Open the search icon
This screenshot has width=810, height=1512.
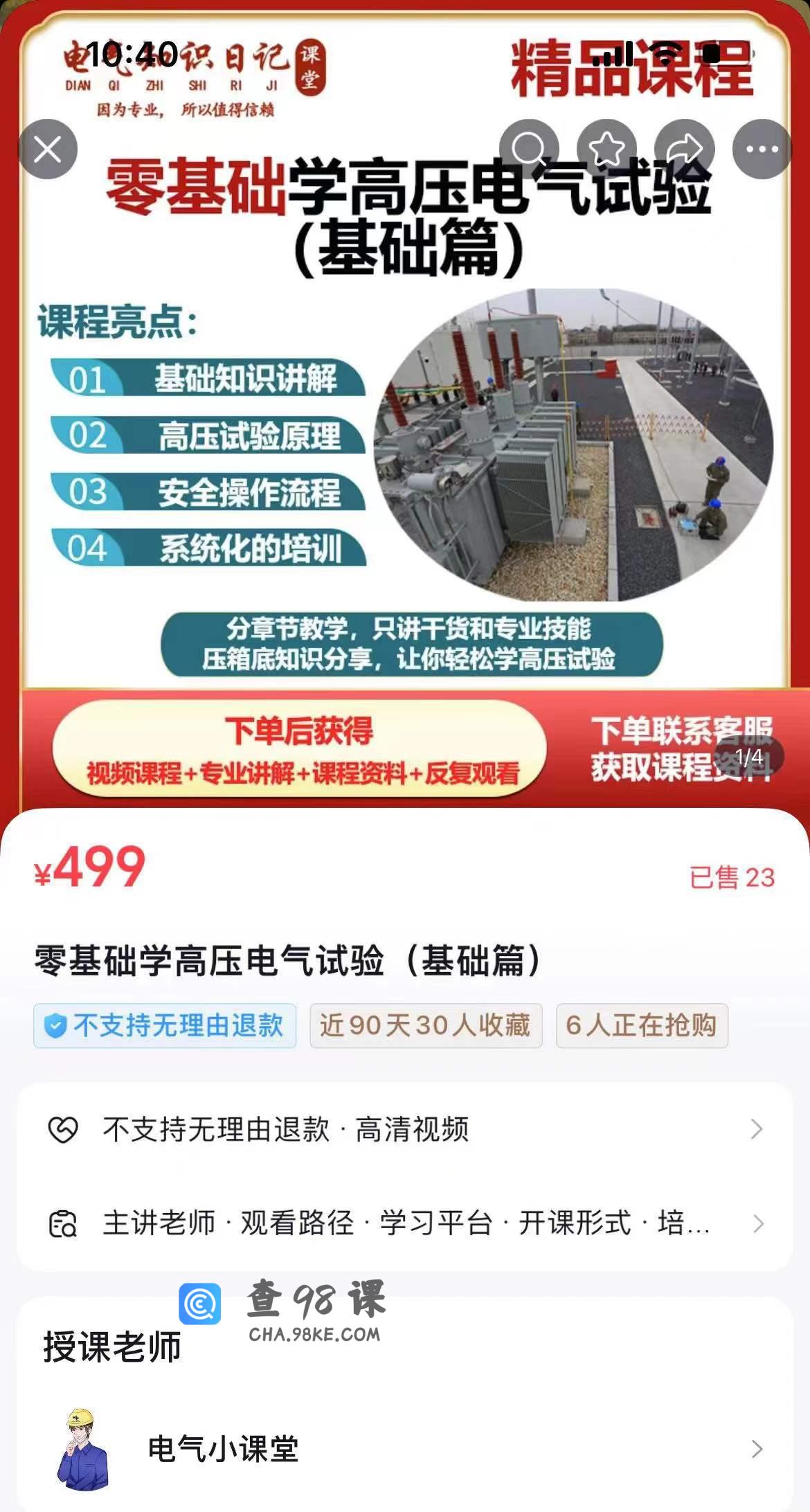point(529,149)
